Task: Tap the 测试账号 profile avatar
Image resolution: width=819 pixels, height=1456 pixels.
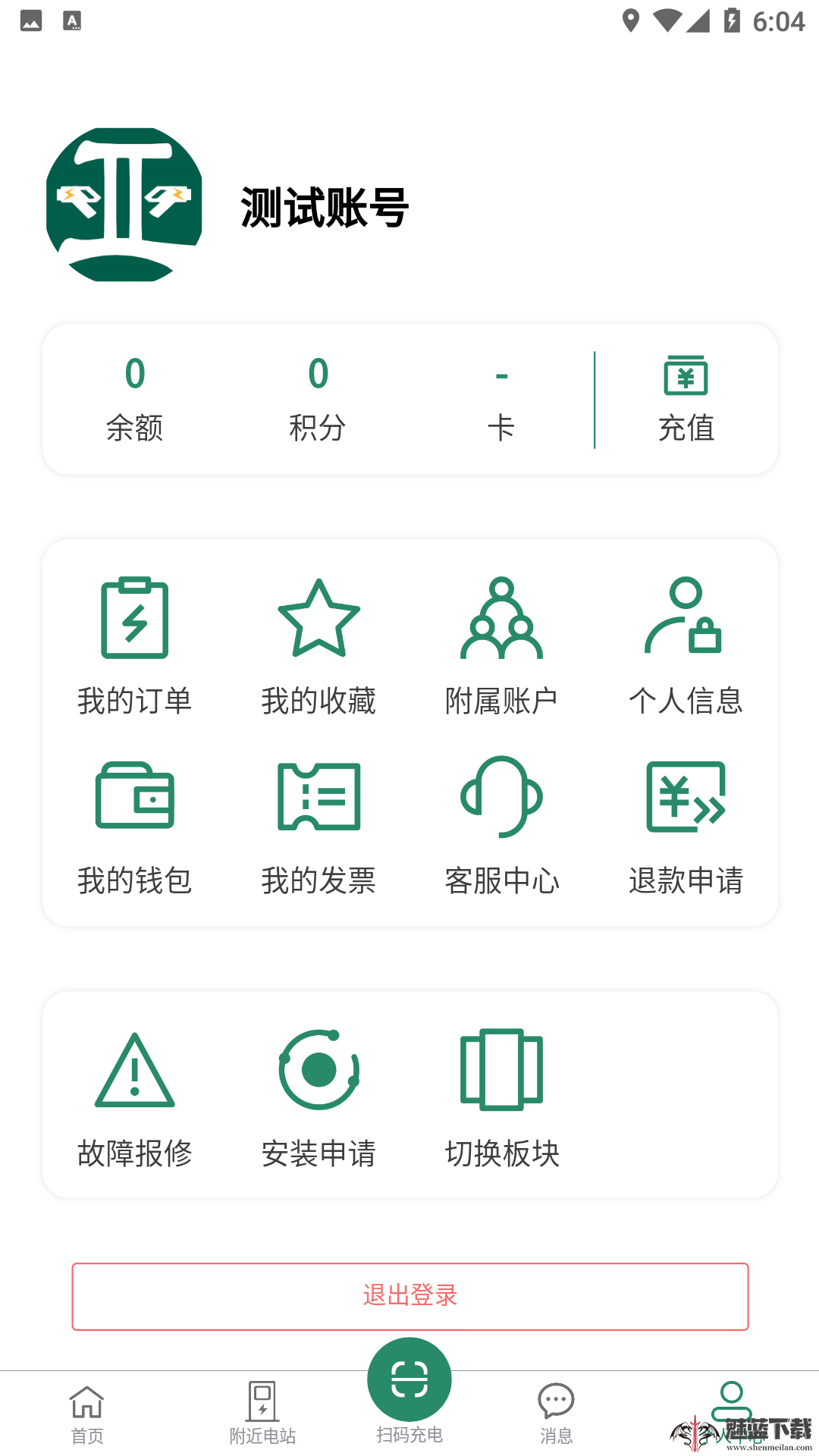Action: [x=124, y=205]
